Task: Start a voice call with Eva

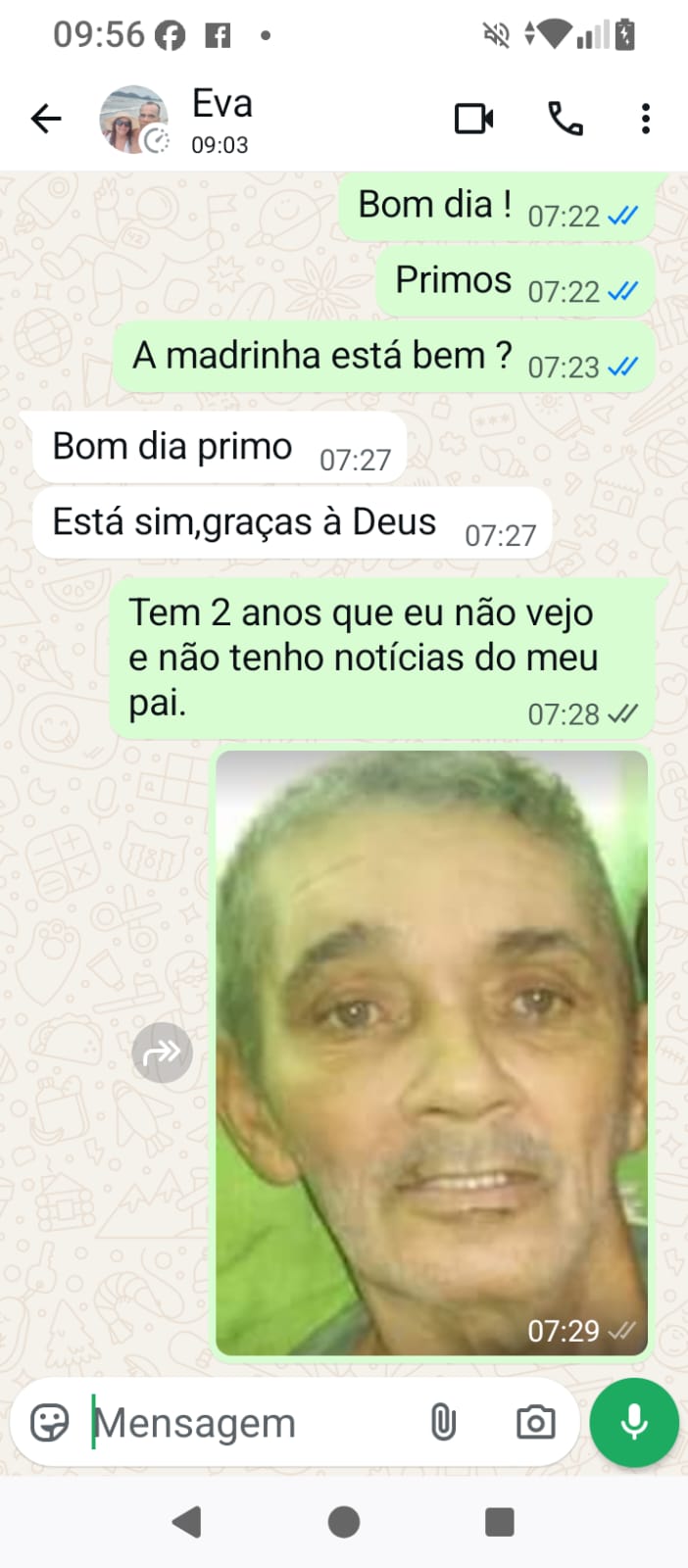Action: (565, 120)
